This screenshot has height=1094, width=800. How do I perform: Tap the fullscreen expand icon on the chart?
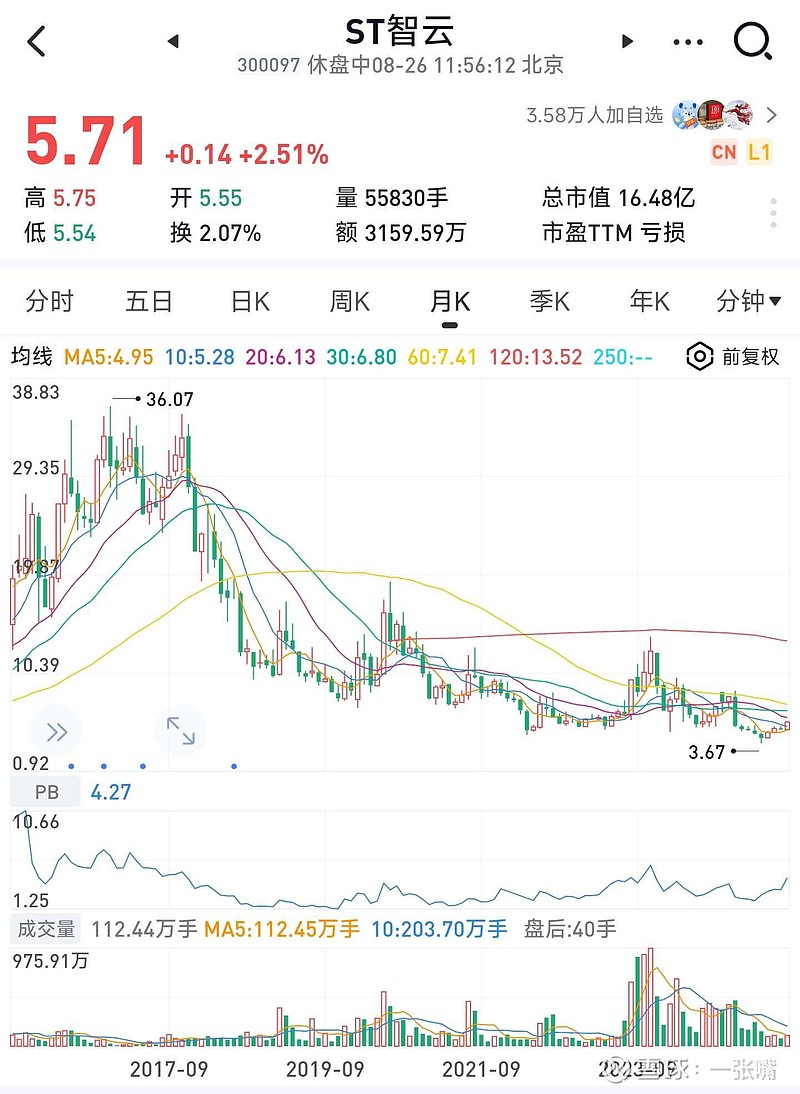[x=181, y=730]
